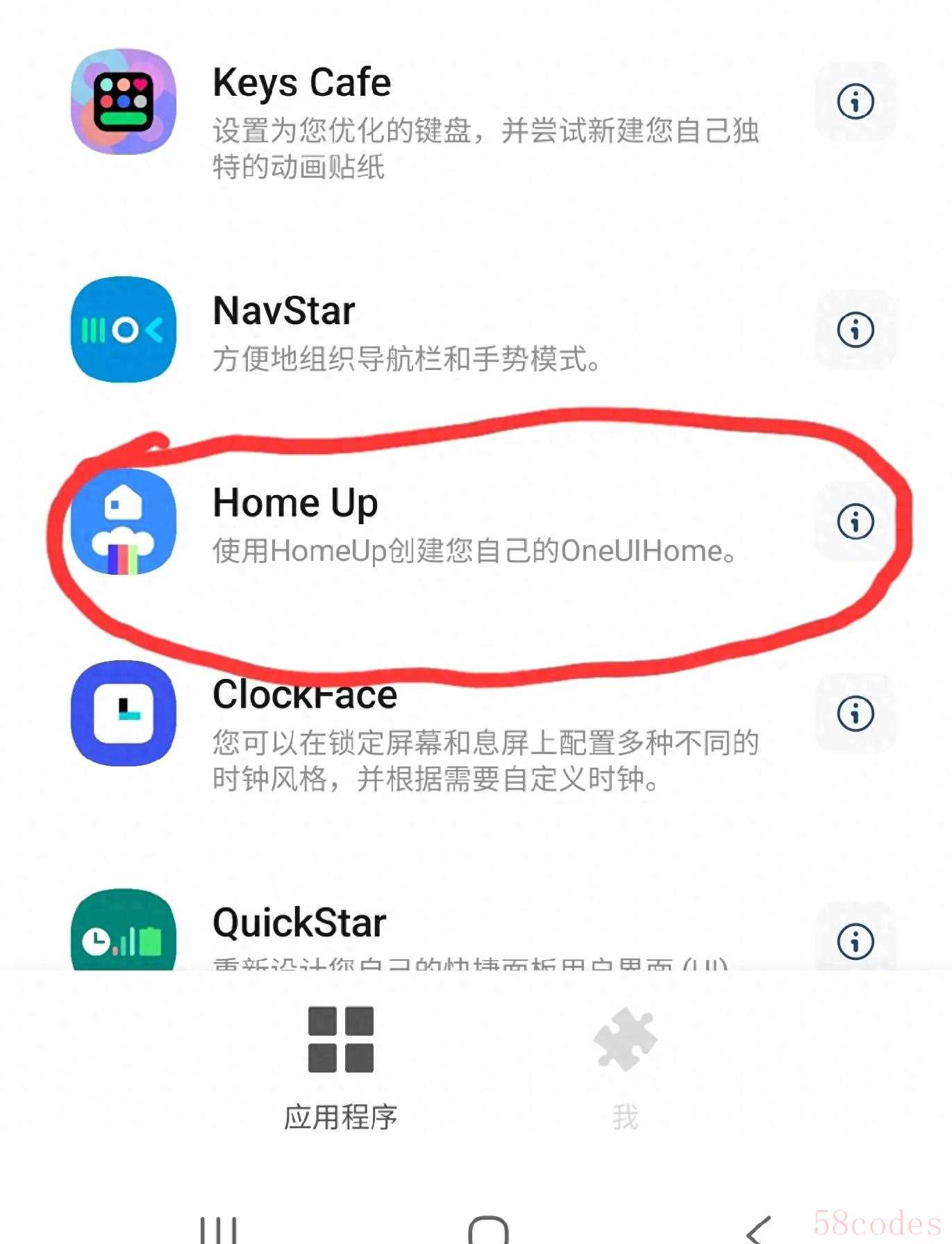Show NavStar info details
The width and height of the screenshot is (952, 1244).
pos(855,330)
